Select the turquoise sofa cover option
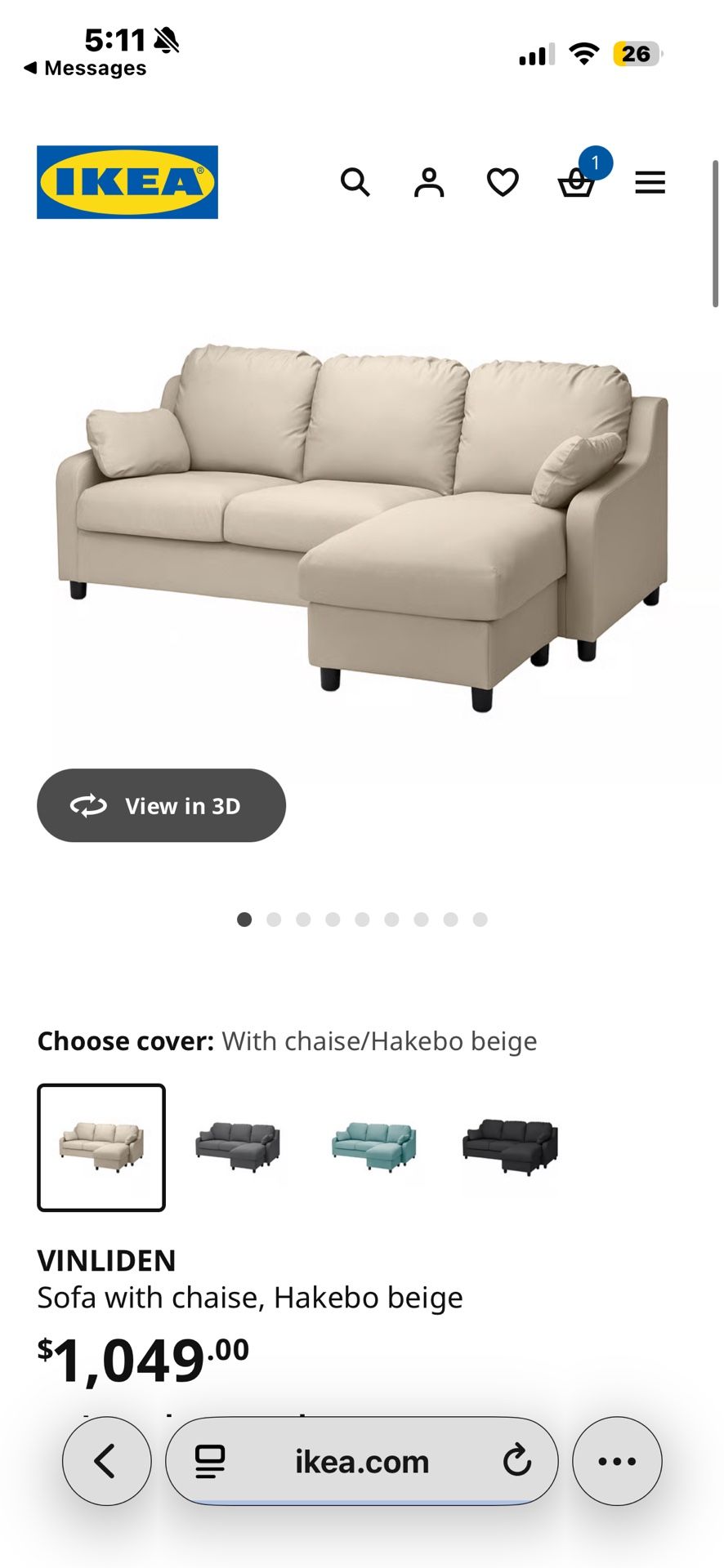The width and height of the screenshot is (724, 1568). pos(372,1147)
